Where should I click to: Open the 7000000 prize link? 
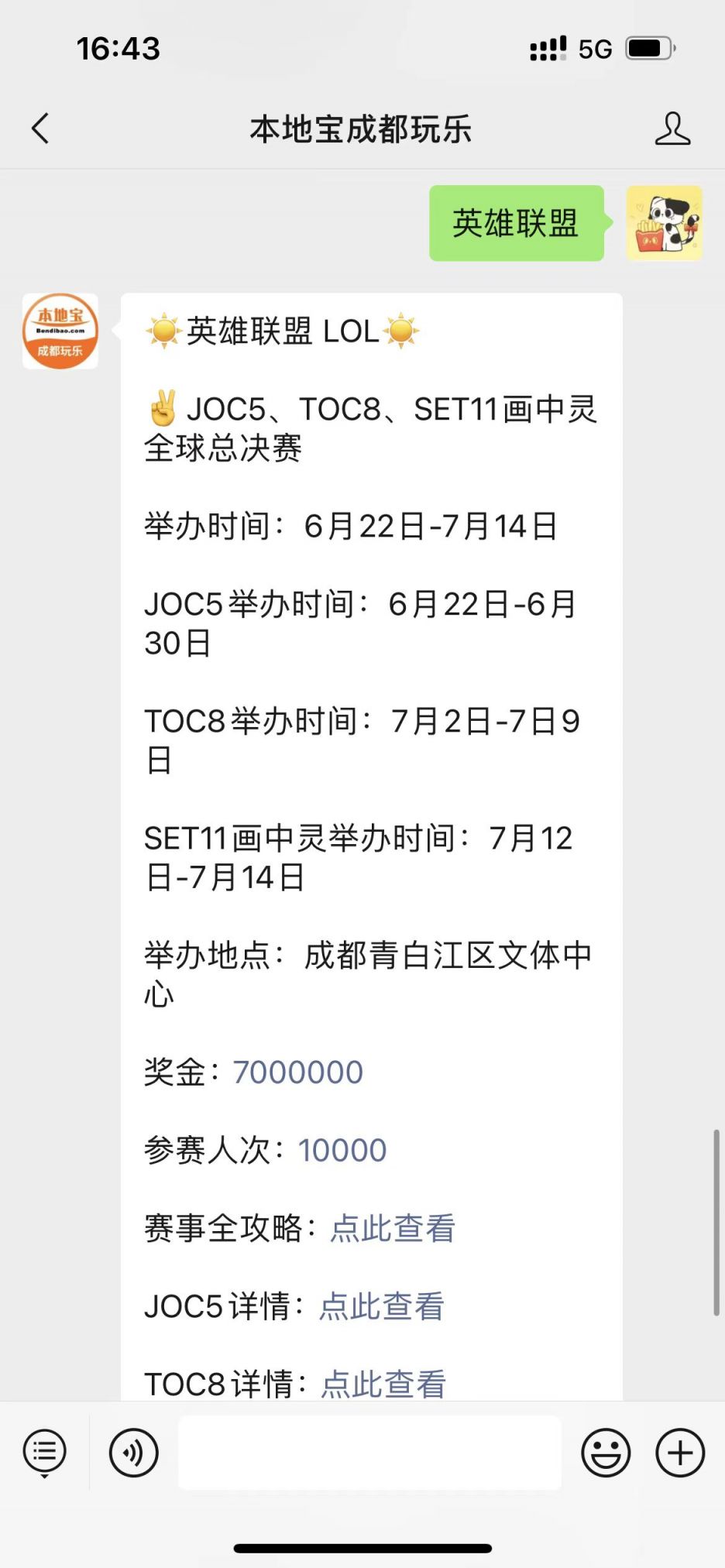pyautogui.click(x=297, y=1072)
